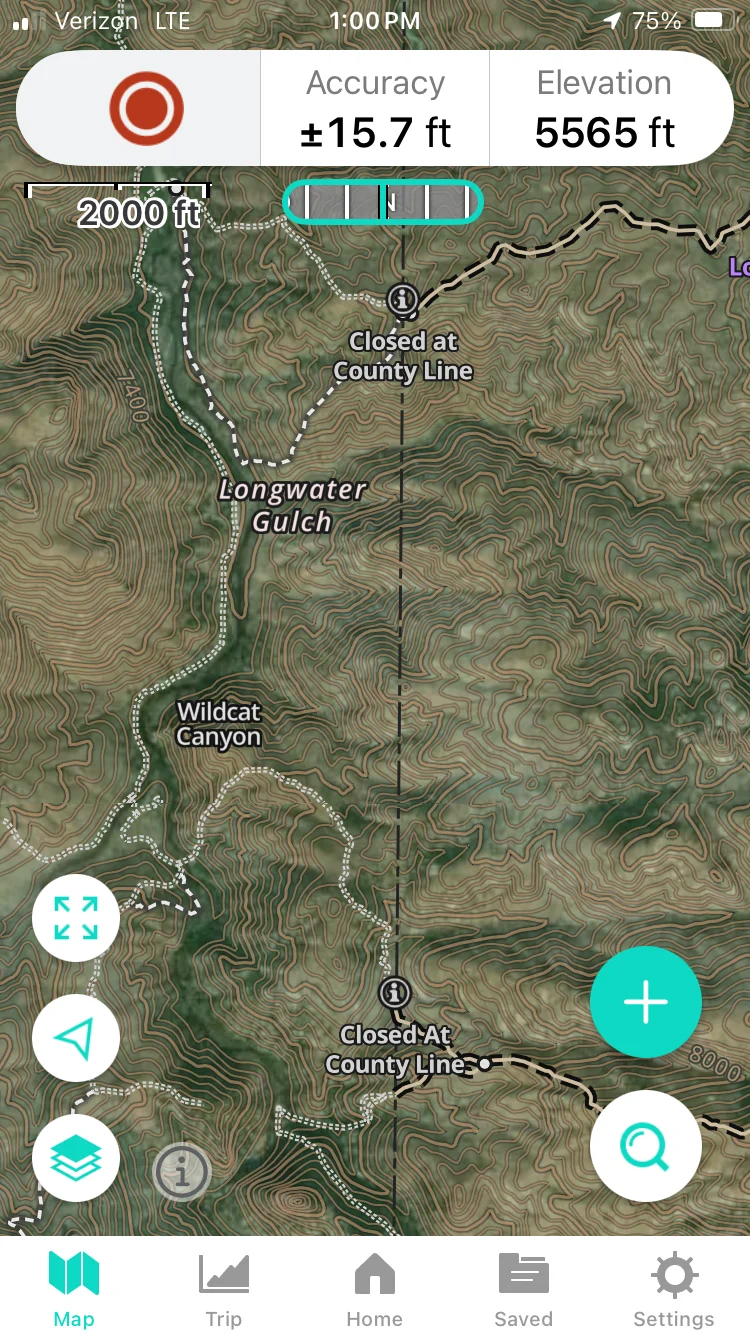Open the Closed at County Line info marker
Image resolution: width=750 pixels, height=1334 pixels.
(403, 298)
